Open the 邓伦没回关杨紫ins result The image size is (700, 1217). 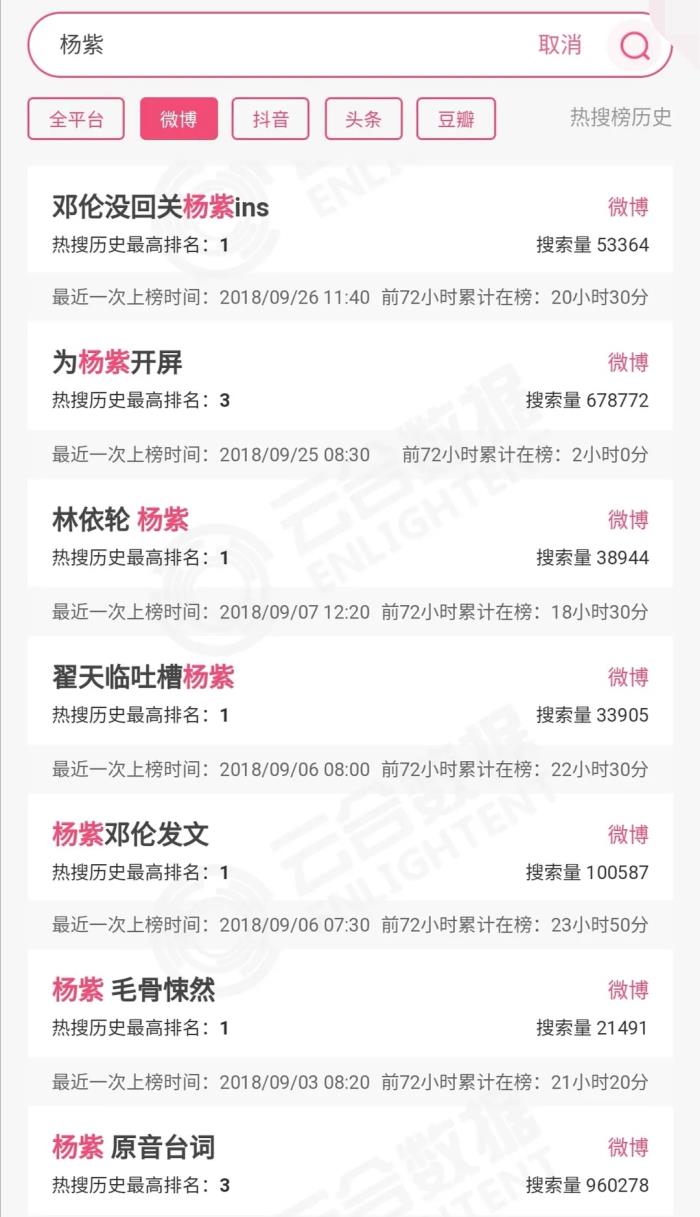click(161, 207)
